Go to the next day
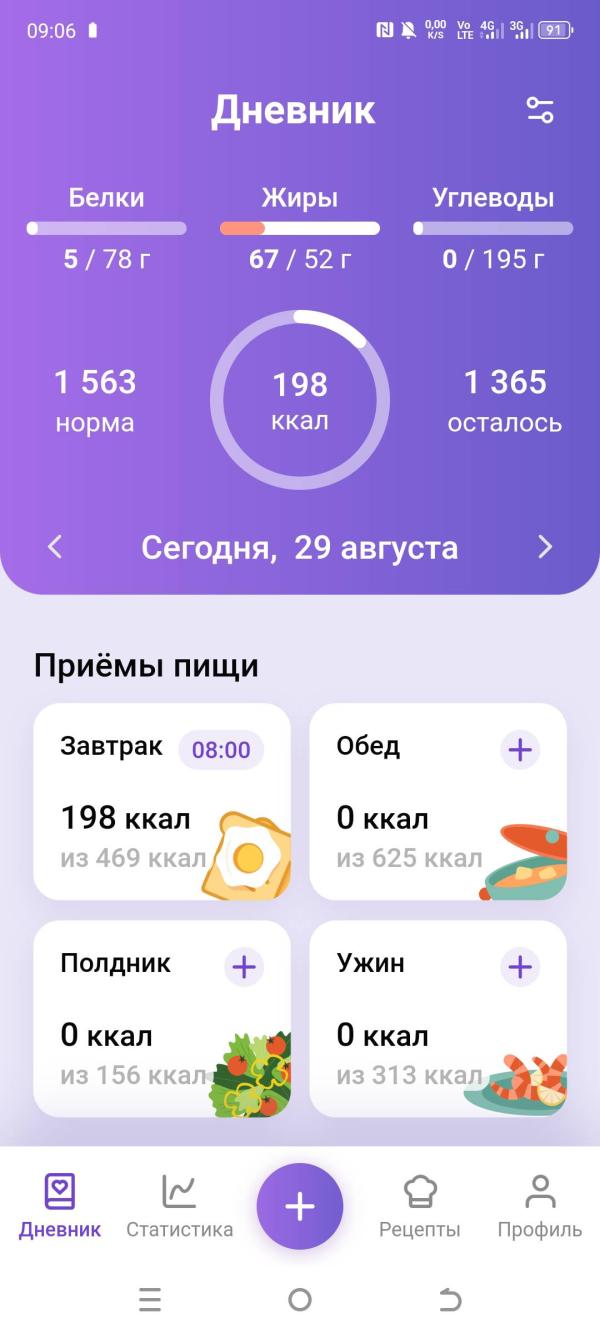This screenshot has height=1332, width=600. coord(545,547)
